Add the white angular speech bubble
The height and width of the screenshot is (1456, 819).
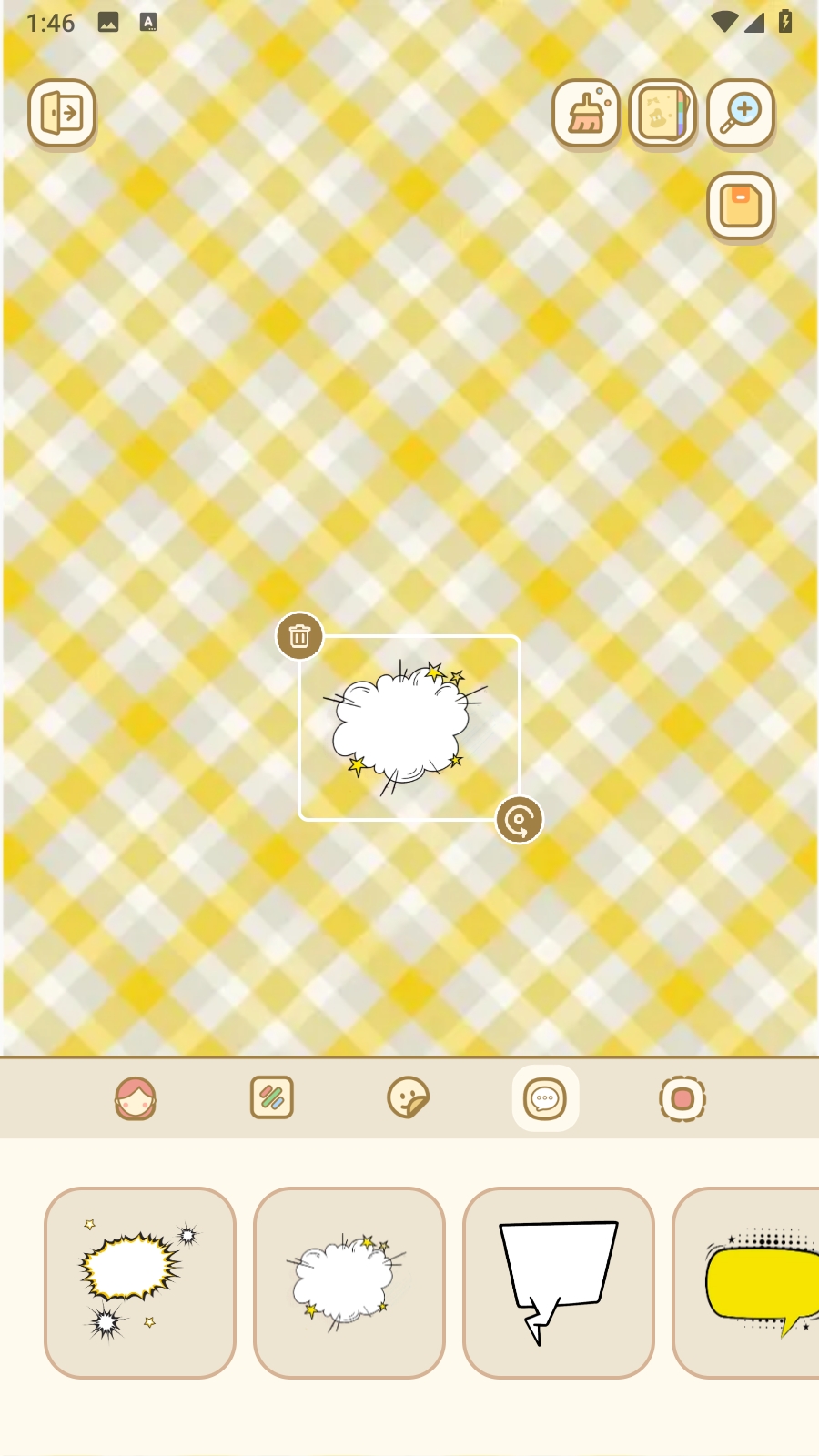(559, 1282)
